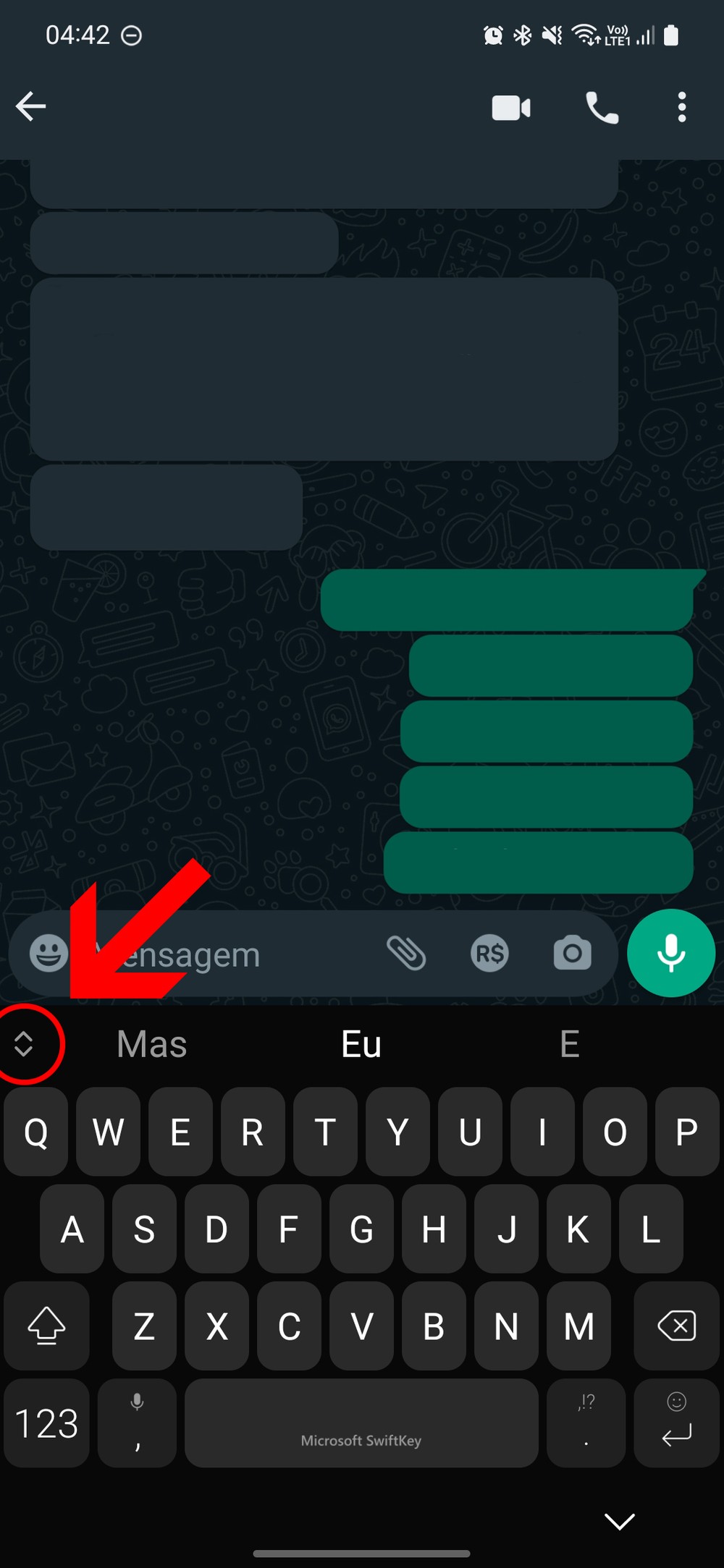Expand the SwiftKey toolbar arrows
724x1568 pixels.
pyautogui.click(x=24, y=1044)
